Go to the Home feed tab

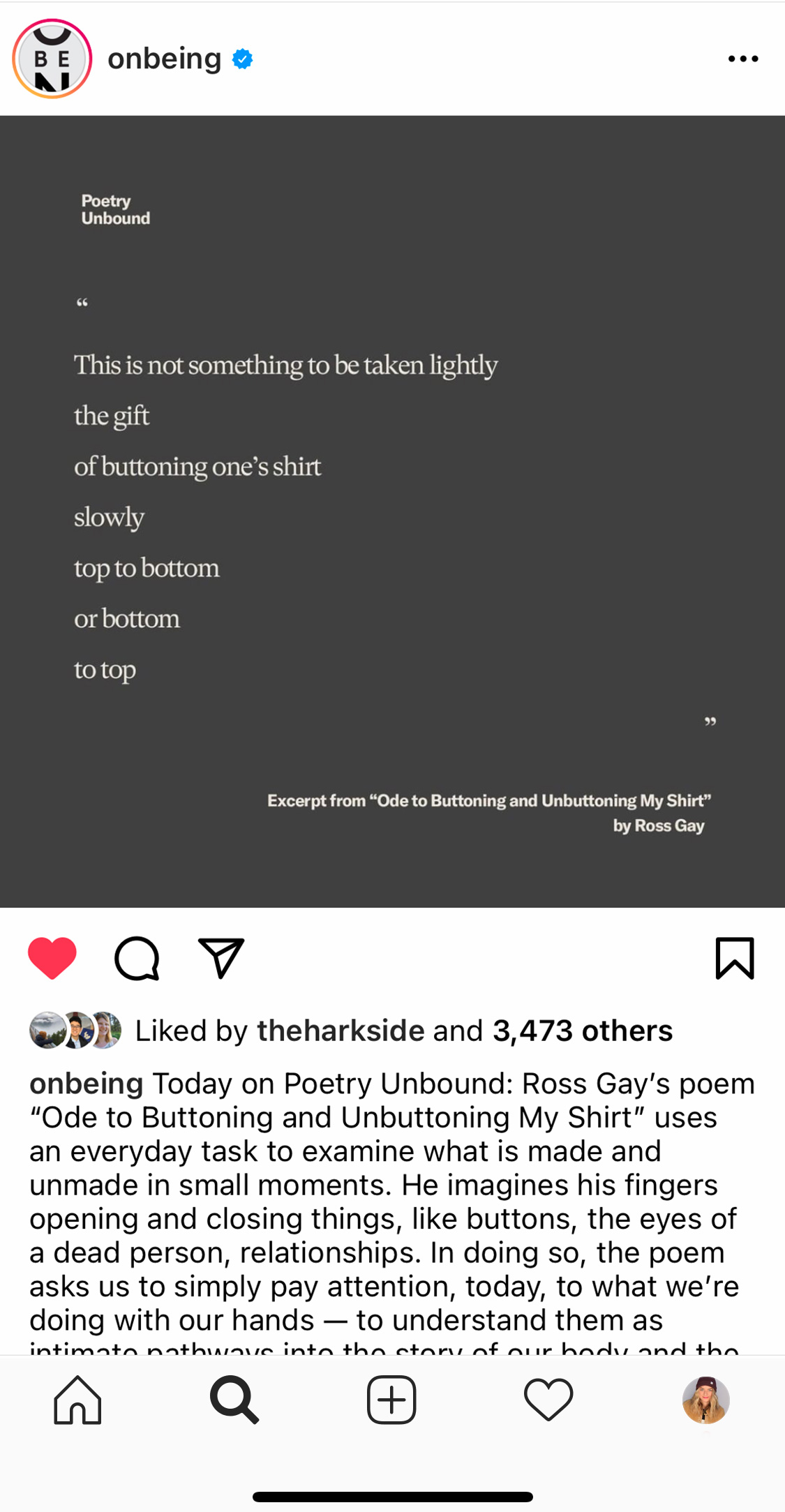(77, 1400)
